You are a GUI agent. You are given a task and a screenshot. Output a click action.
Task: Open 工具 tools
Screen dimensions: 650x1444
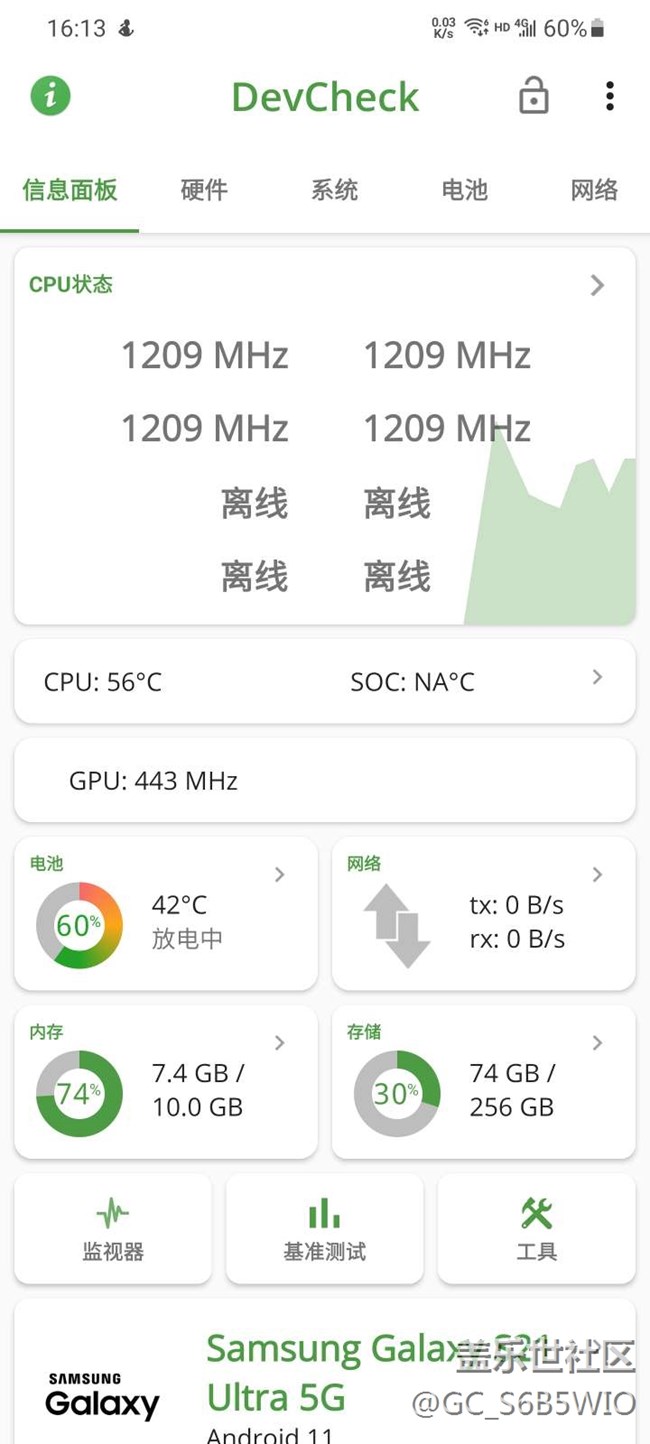536,1229
